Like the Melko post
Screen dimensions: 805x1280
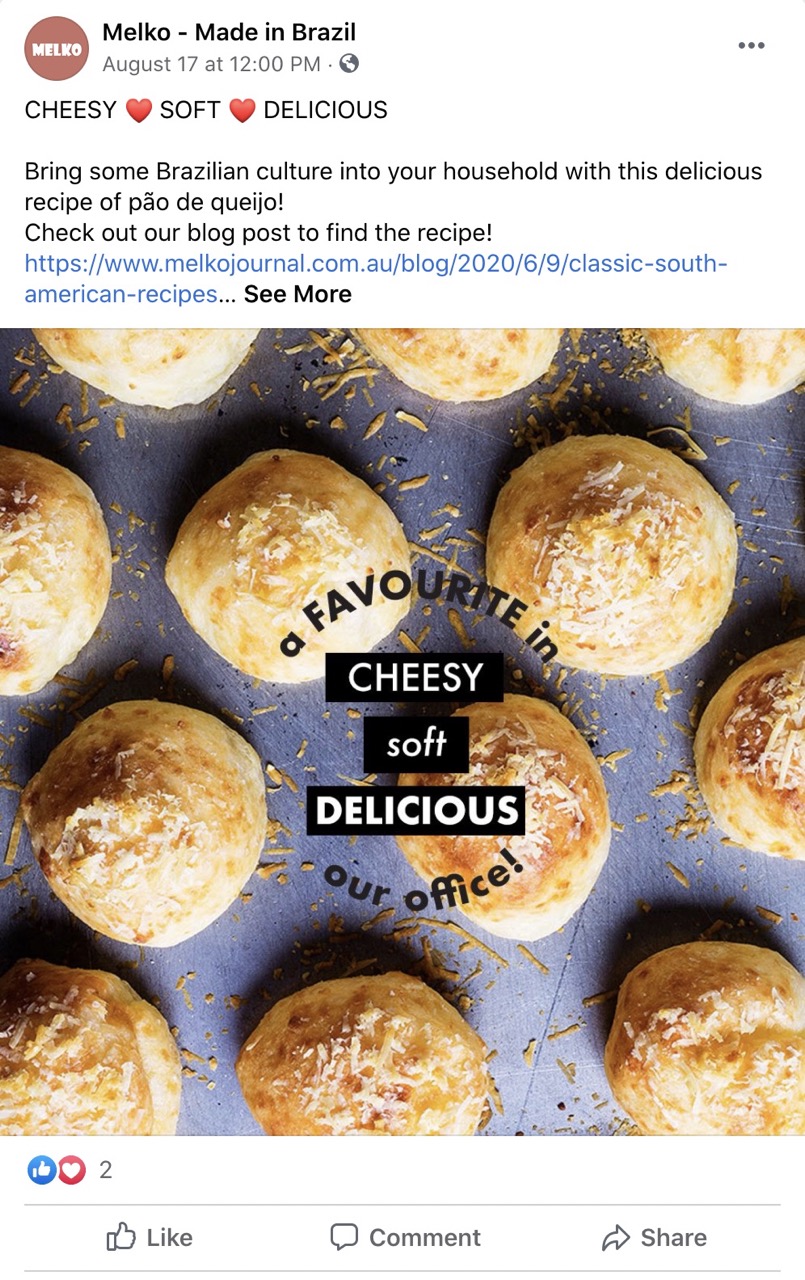[x=149, y=1237]
